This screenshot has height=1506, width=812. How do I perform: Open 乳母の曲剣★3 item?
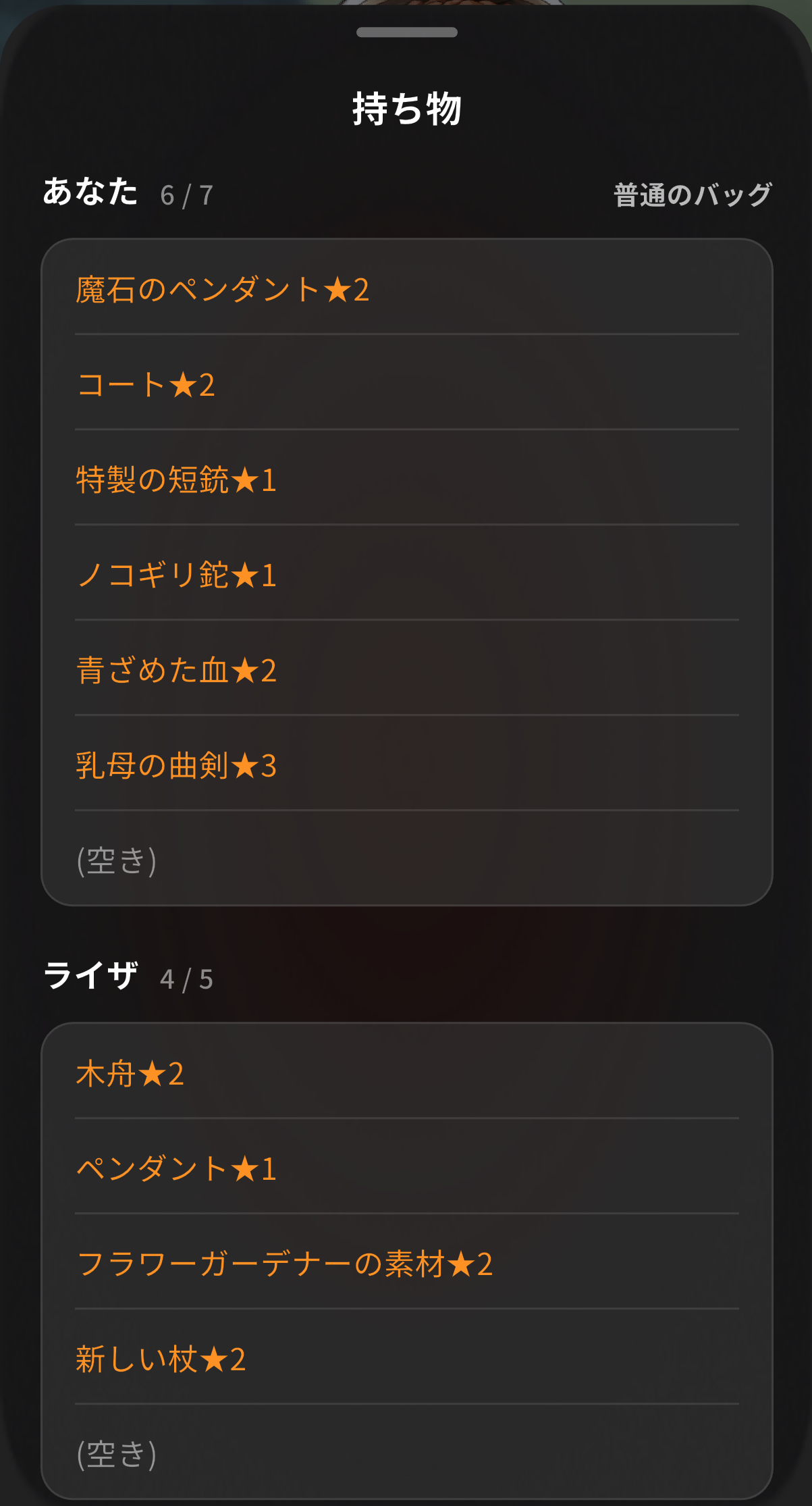407,764
